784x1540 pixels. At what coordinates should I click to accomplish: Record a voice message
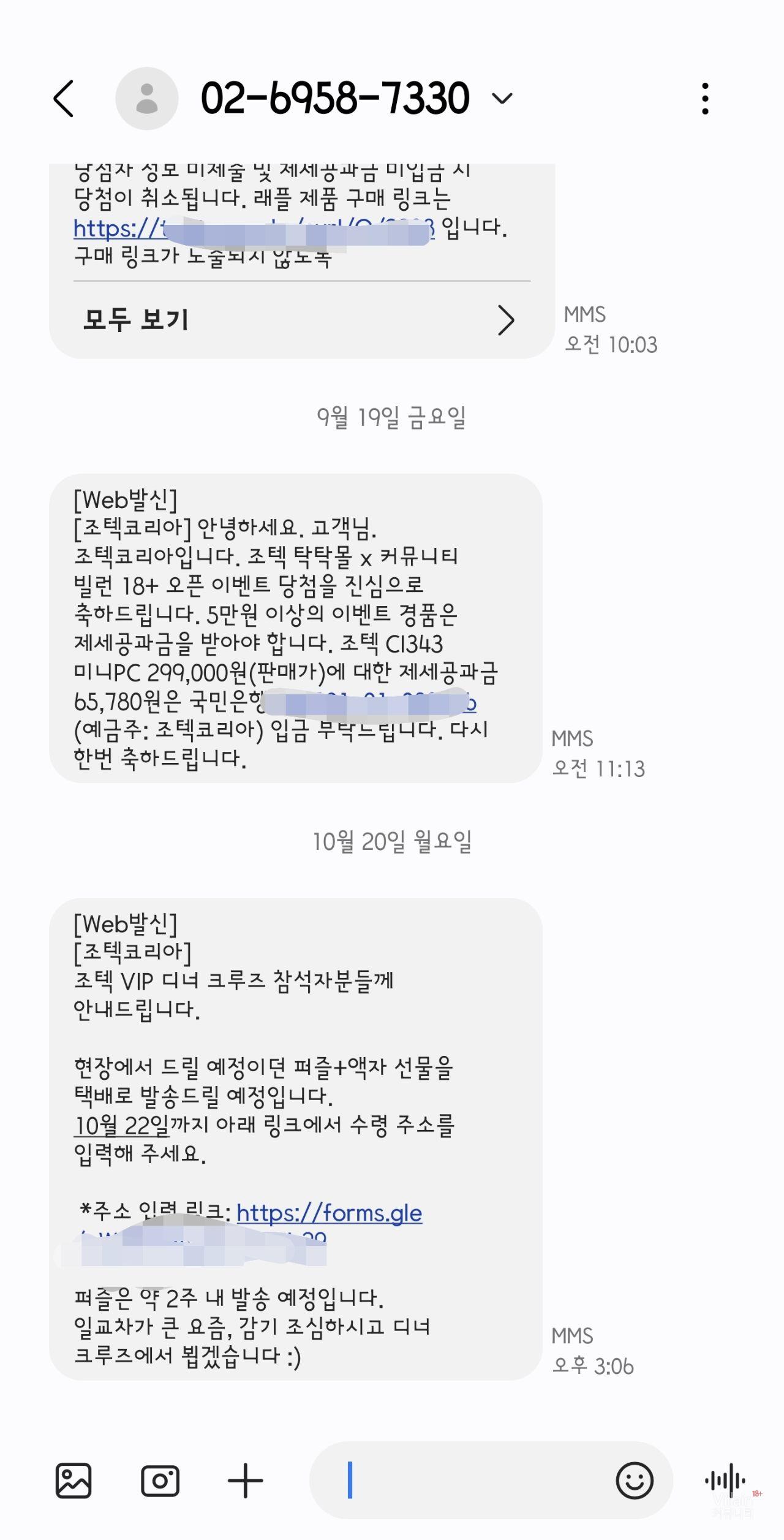(x=725, y=1481)
